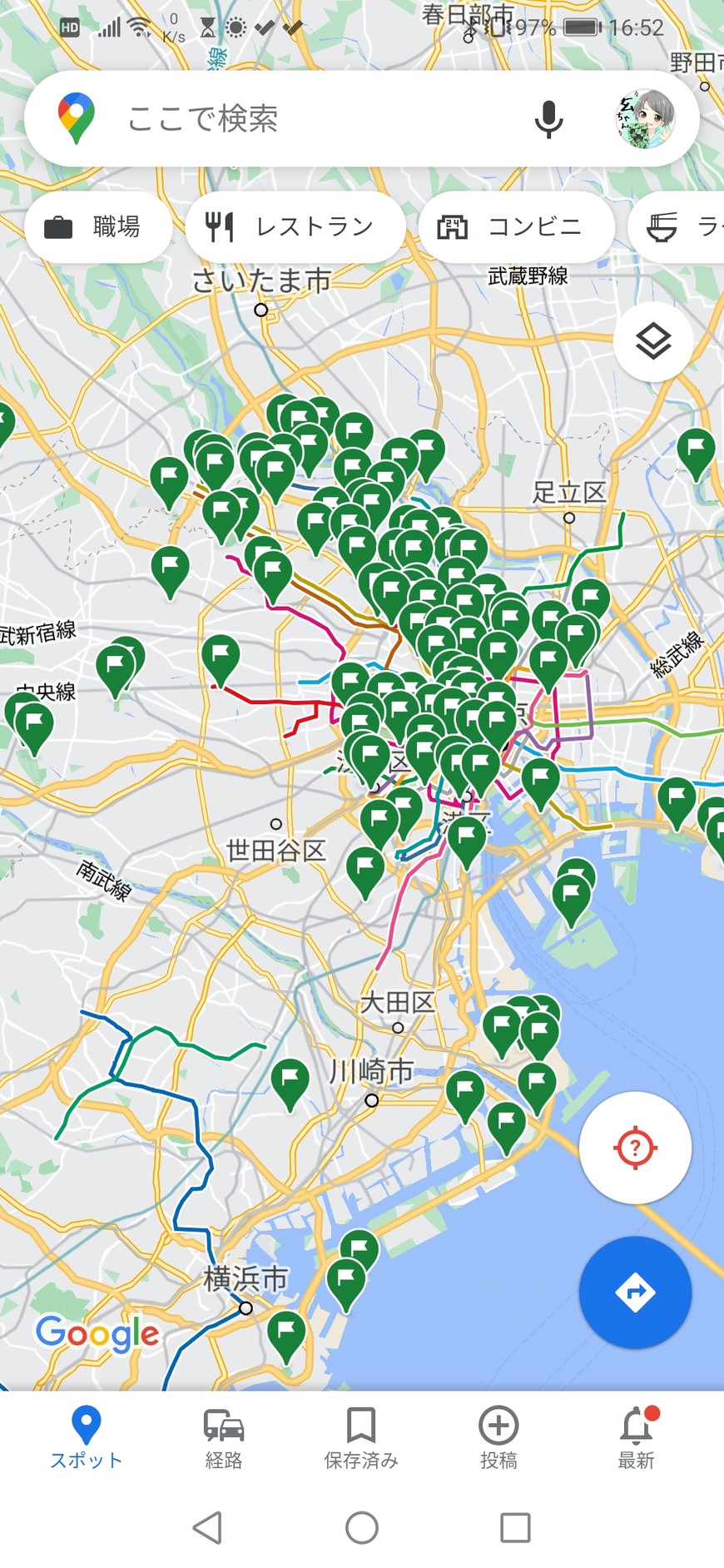Center the map on my location
The width and height of the screenshot is (724, 1568).
pos(635,1148)
